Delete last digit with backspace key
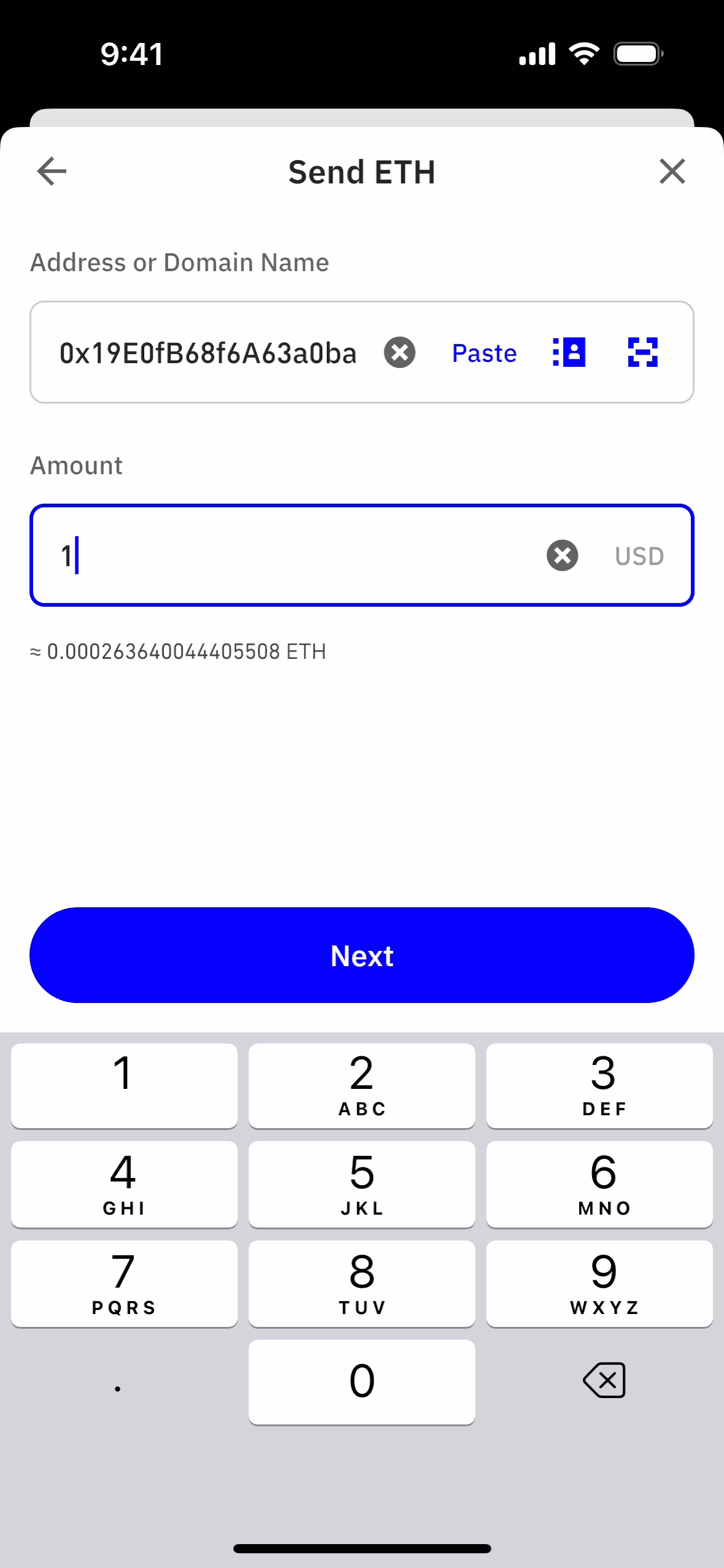Viewport: 724px width, 1568px height. pos(604,1381)
